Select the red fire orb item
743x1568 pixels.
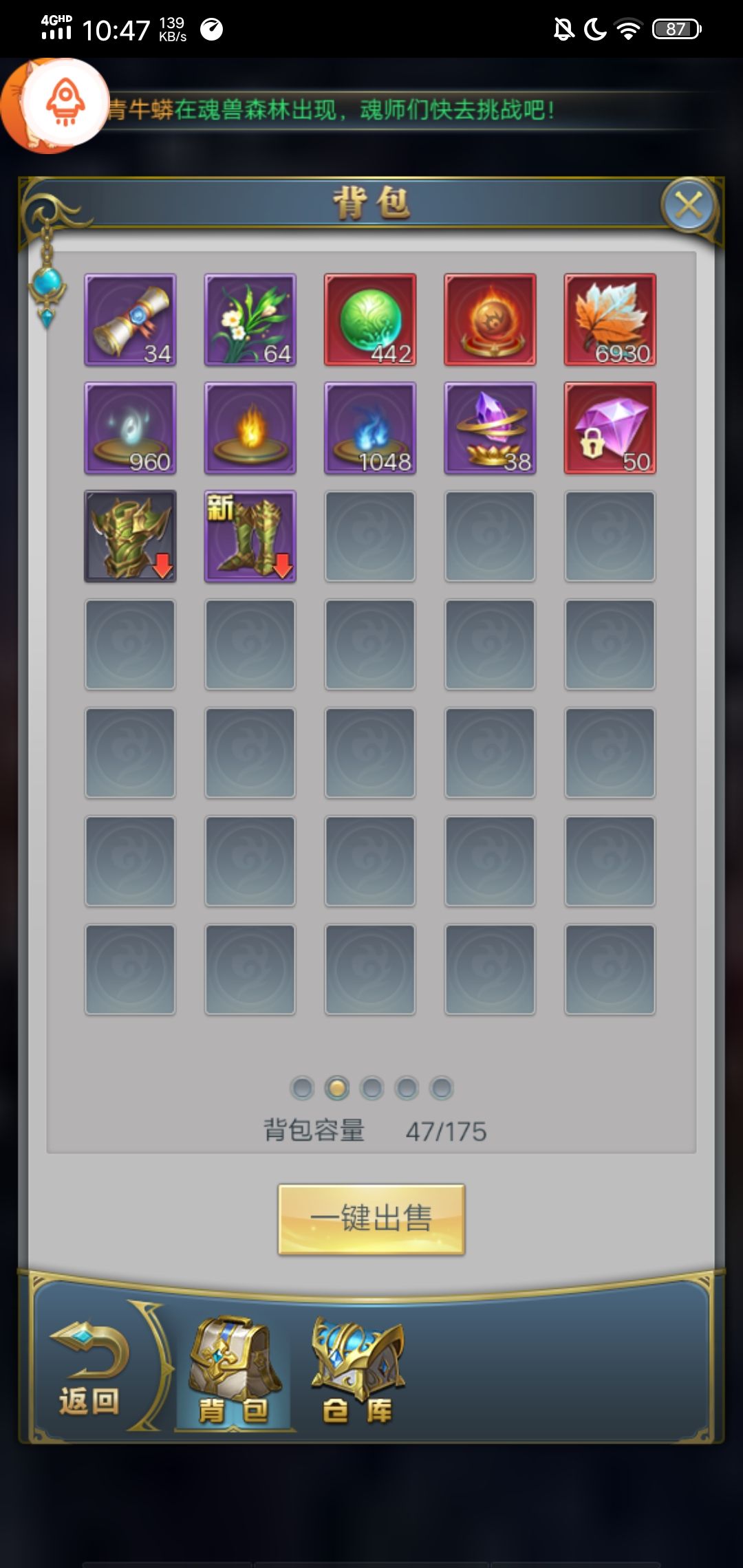tap(490, 320)
